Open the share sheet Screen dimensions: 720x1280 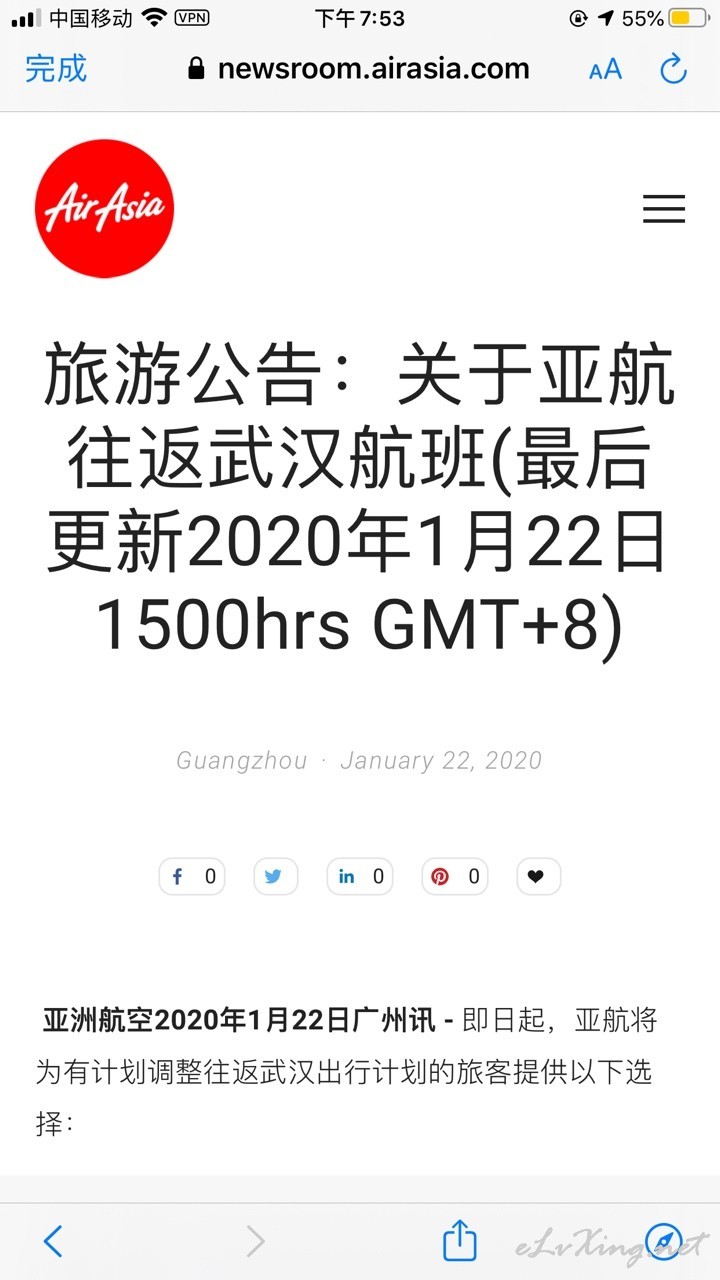[x=459, y=1240]
